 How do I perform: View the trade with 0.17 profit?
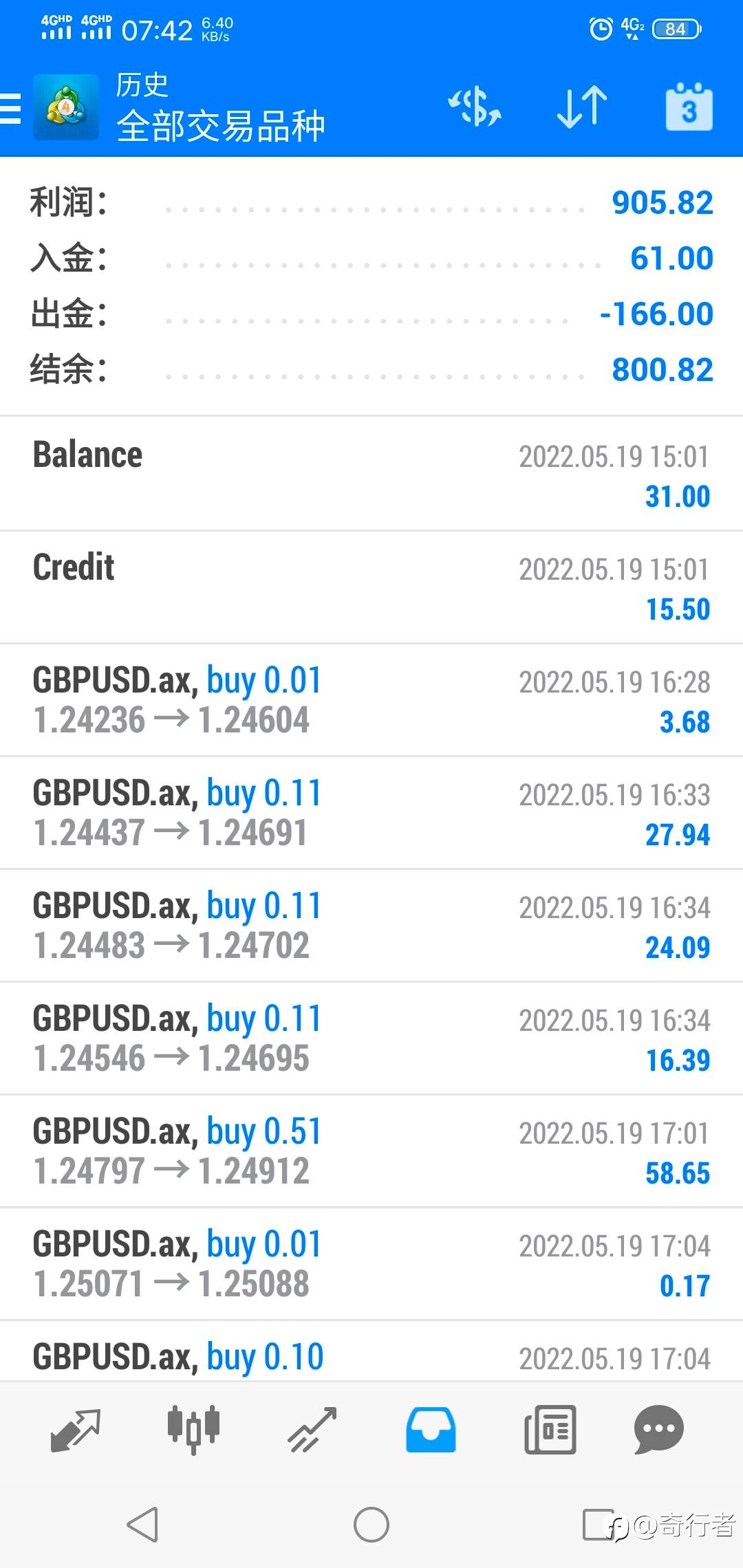click(x=371, y=1264)
